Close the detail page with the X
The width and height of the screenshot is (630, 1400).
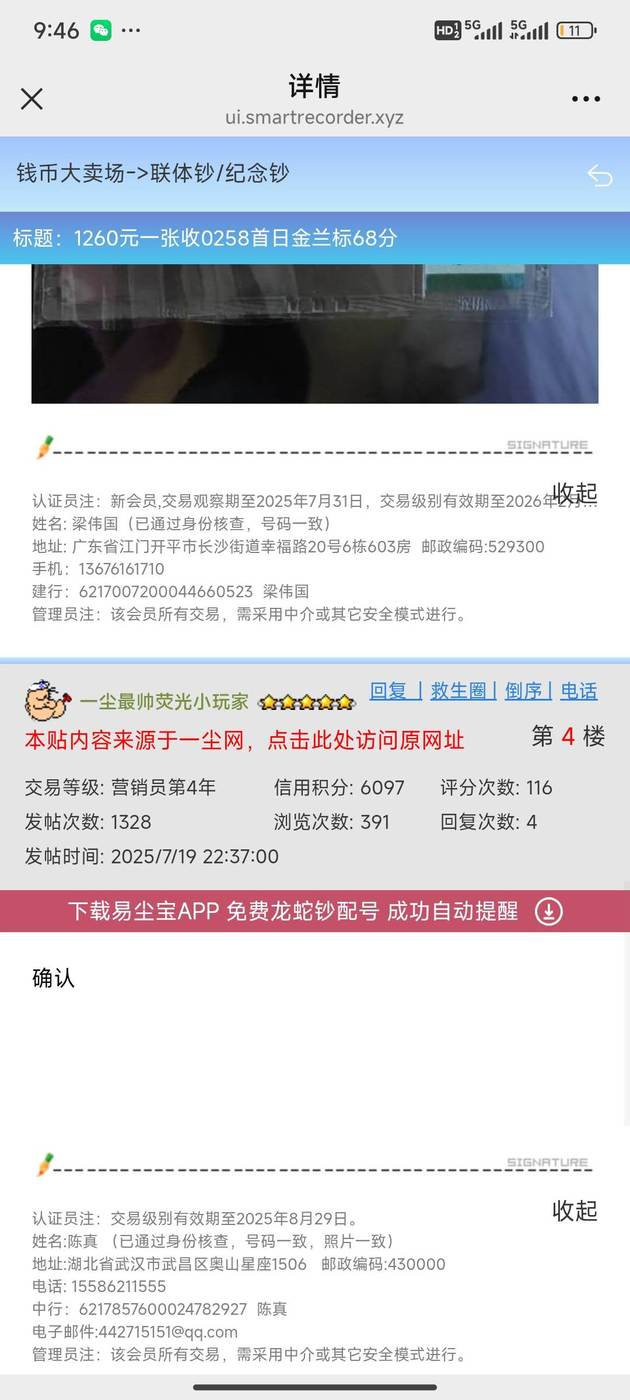pyautogui.click(x=32, y=99)
